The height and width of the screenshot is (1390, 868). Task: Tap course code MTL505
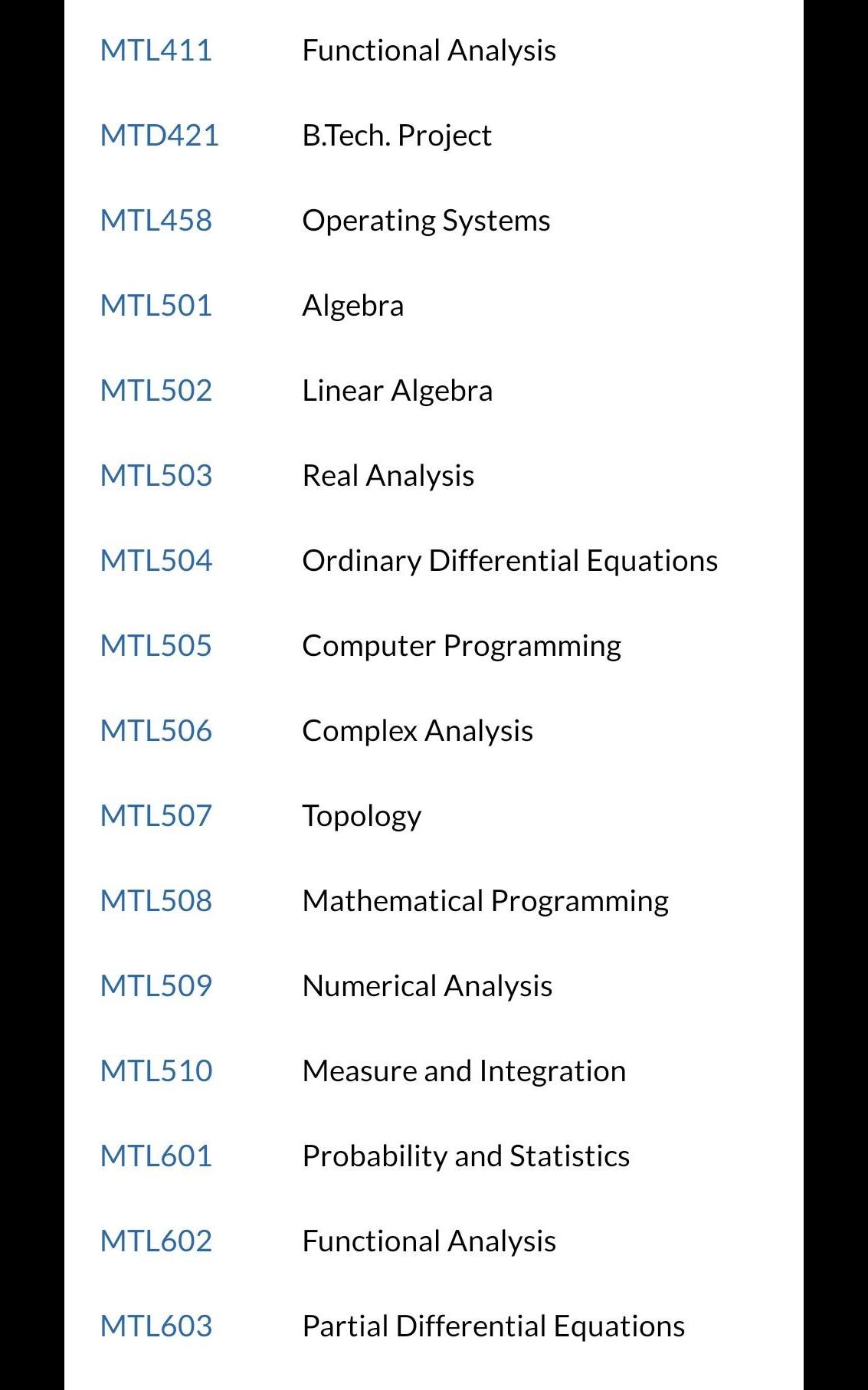pyautogui.click(x=156, y=646)
